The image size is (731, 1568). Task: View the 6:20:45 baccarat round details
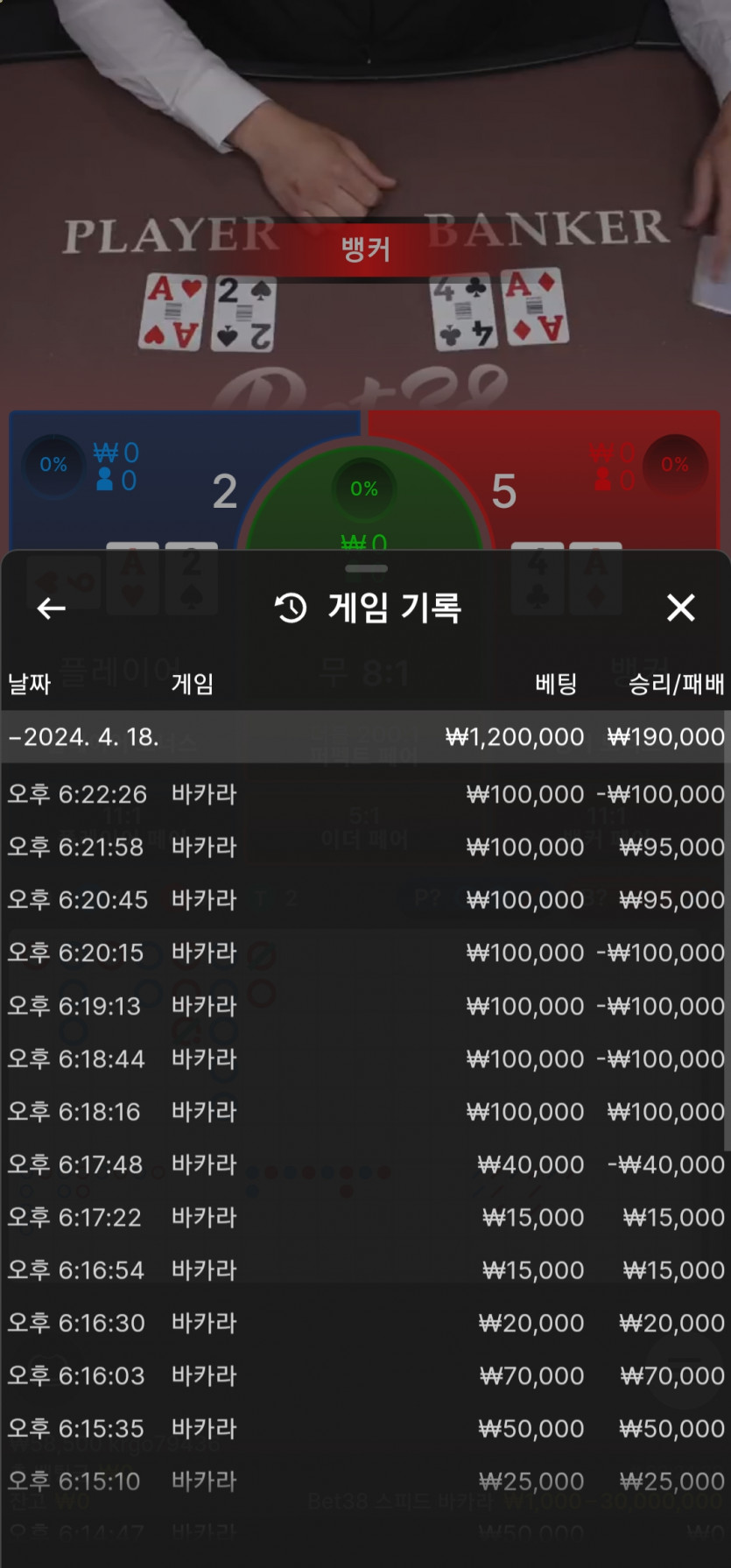pos(365,900)
